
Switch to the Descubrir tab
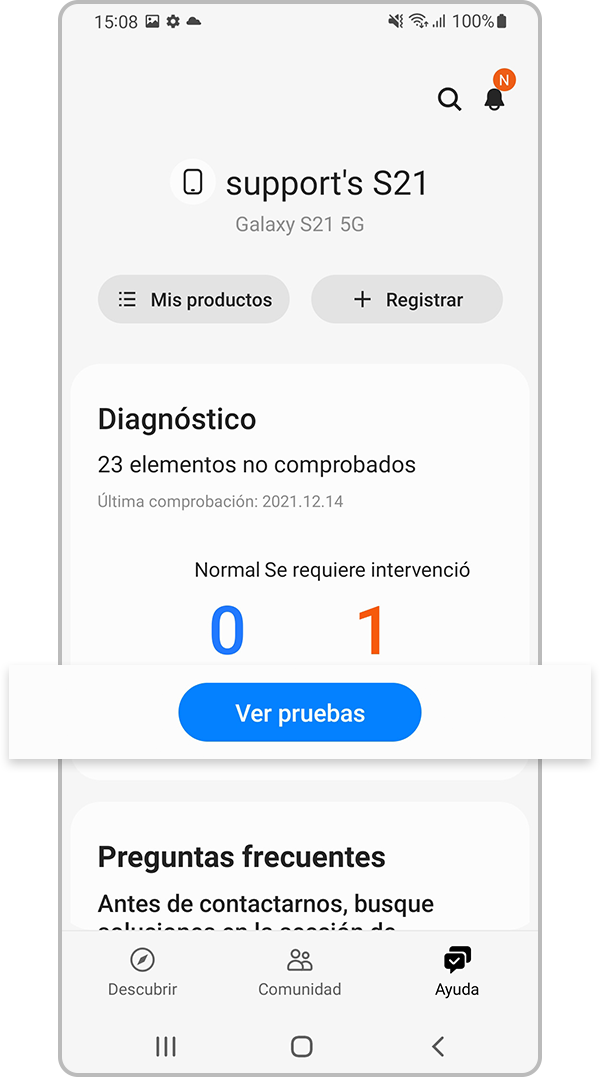(143, 972)
